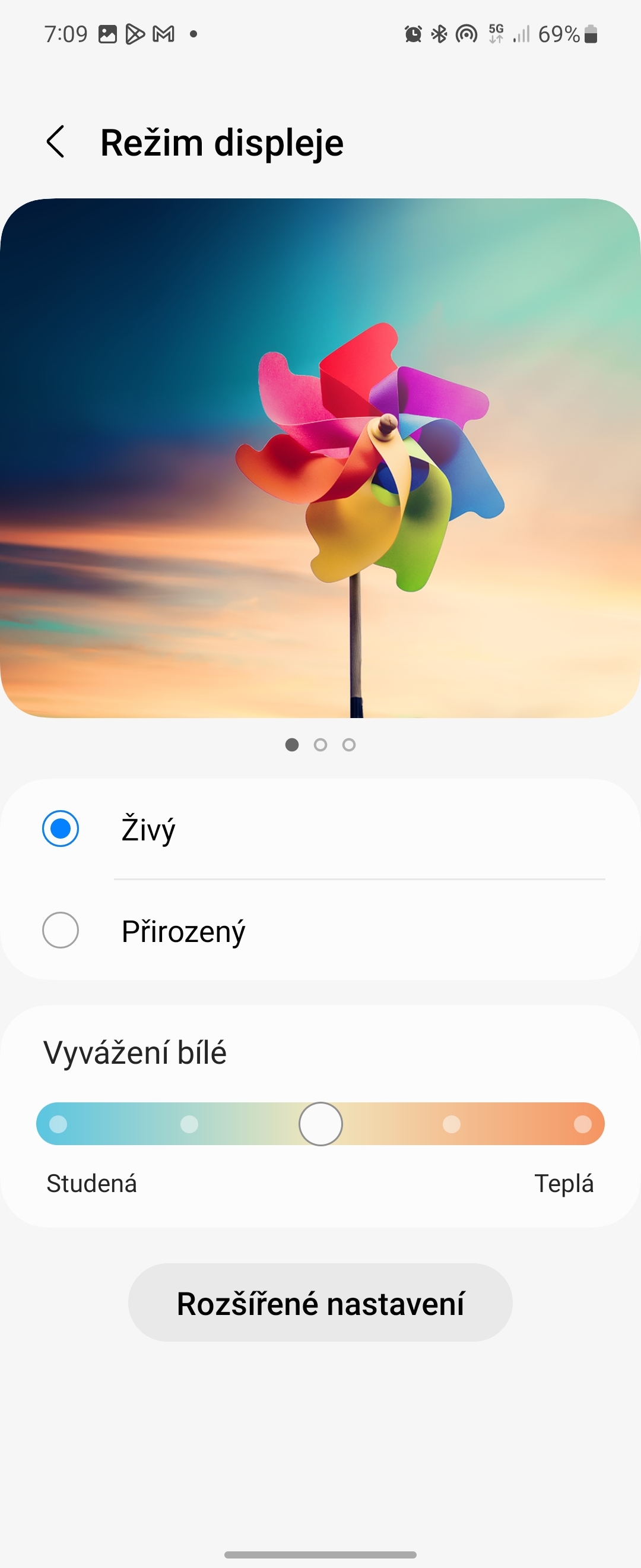Jump to the third preview page dot
The image size is (641, 1568).
tap(348, 745)
